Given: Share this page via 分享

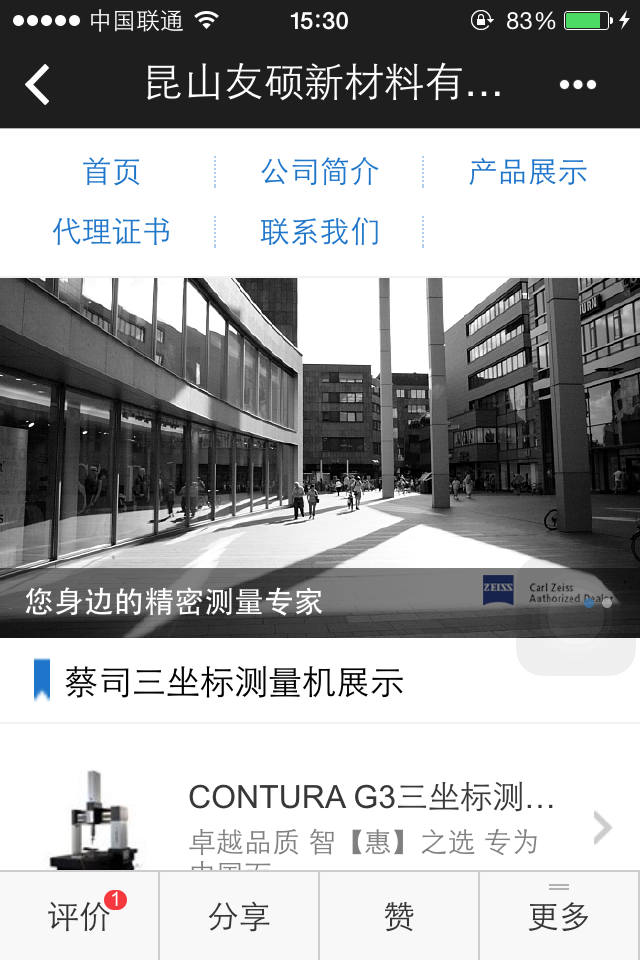Looking at the screenshot, I should [239, 916].
